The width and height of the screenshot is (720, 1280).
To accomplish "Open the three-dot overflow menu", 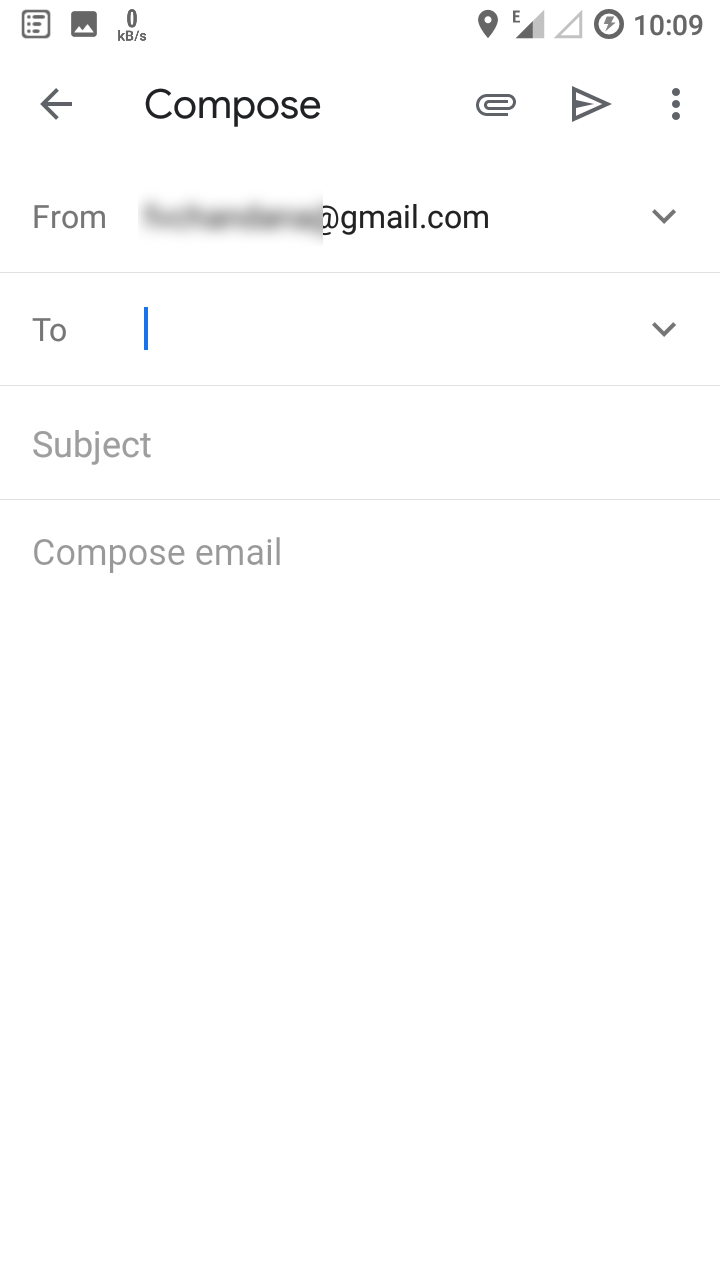I will pos(676,104).
